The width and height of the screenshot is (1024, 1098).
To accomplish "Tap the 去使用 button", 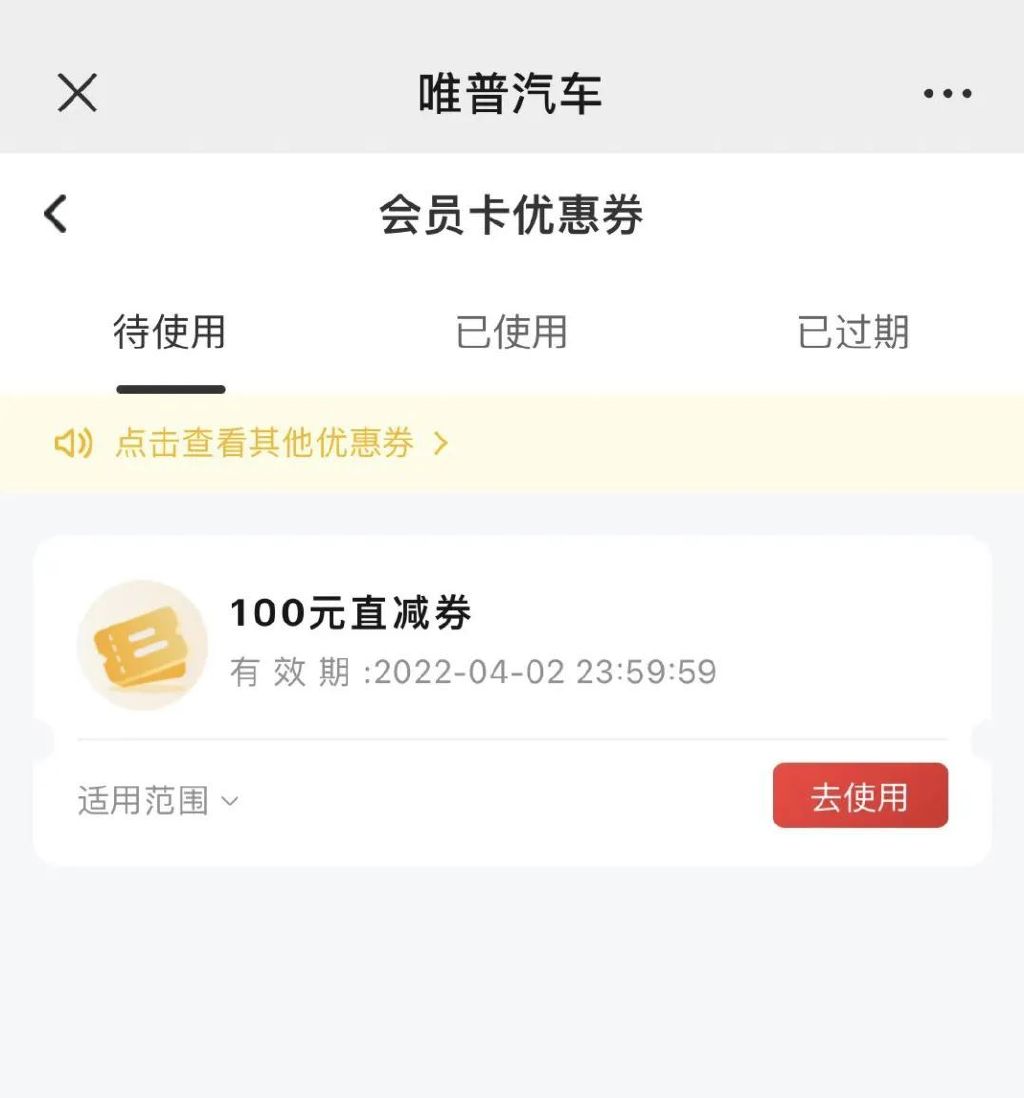I will click(860, 795).
